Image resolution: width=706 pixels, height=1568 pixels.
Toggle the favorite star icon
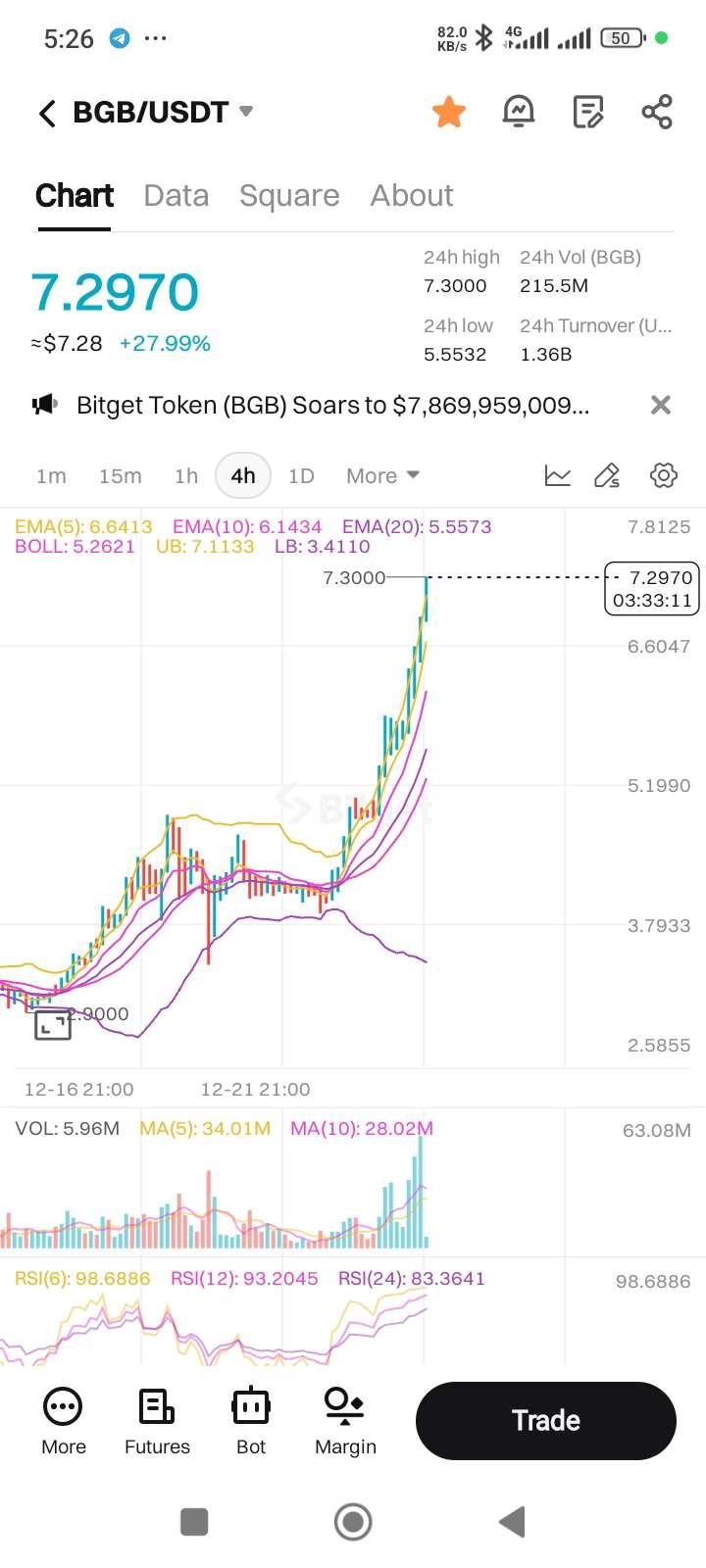pyautogui.click(x=449, y=112)
